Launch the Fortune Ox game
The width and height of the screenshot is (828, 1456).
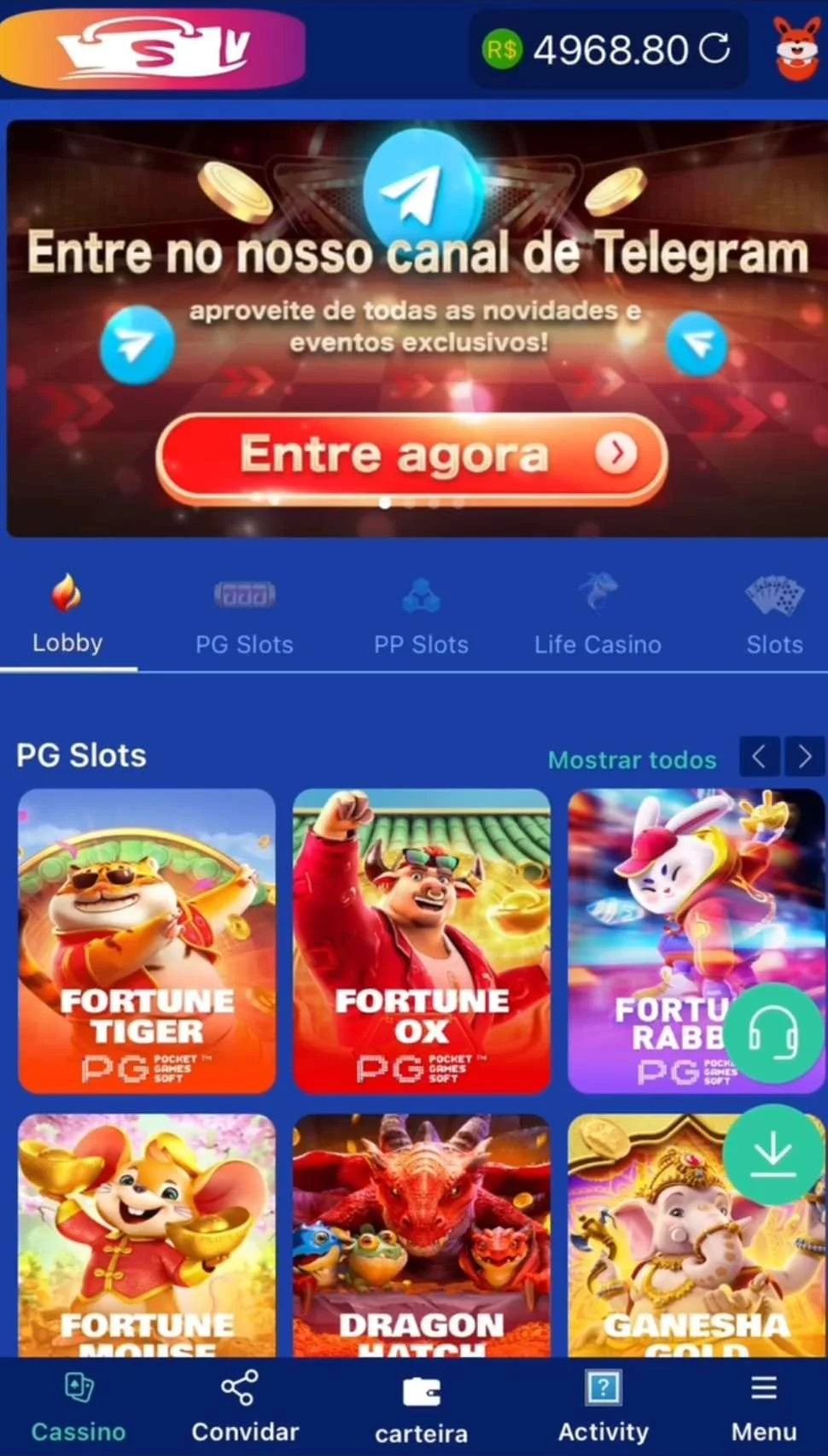tap(422, 940)
